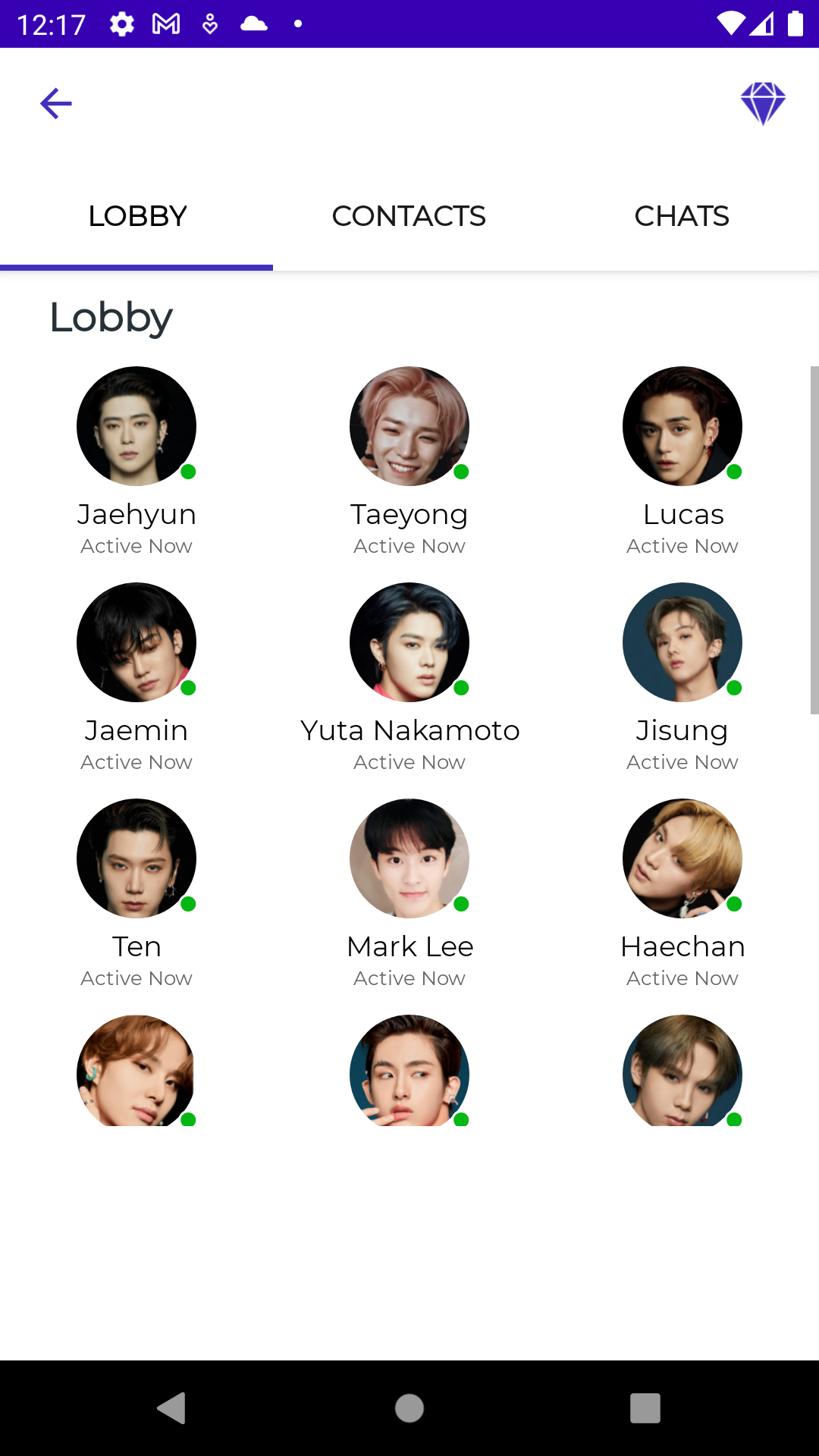
Task: Select Haechan in the lobby
Action: click(682, 859)
